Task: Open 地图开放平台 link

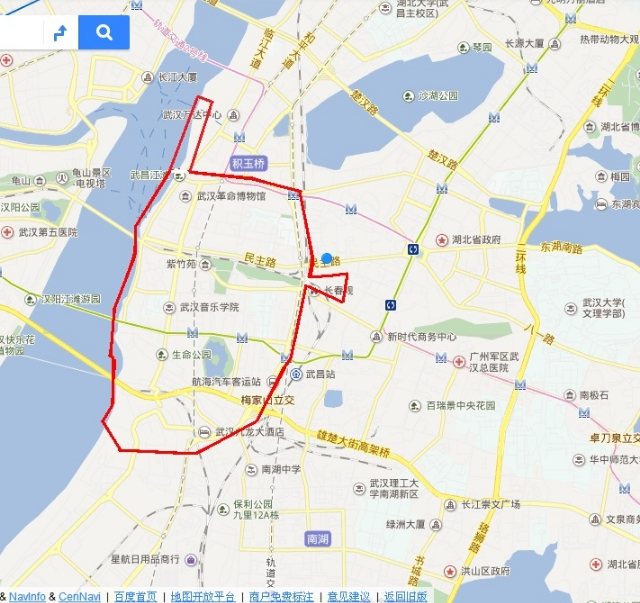Action: pyautogui.click(x=203, y=597)
